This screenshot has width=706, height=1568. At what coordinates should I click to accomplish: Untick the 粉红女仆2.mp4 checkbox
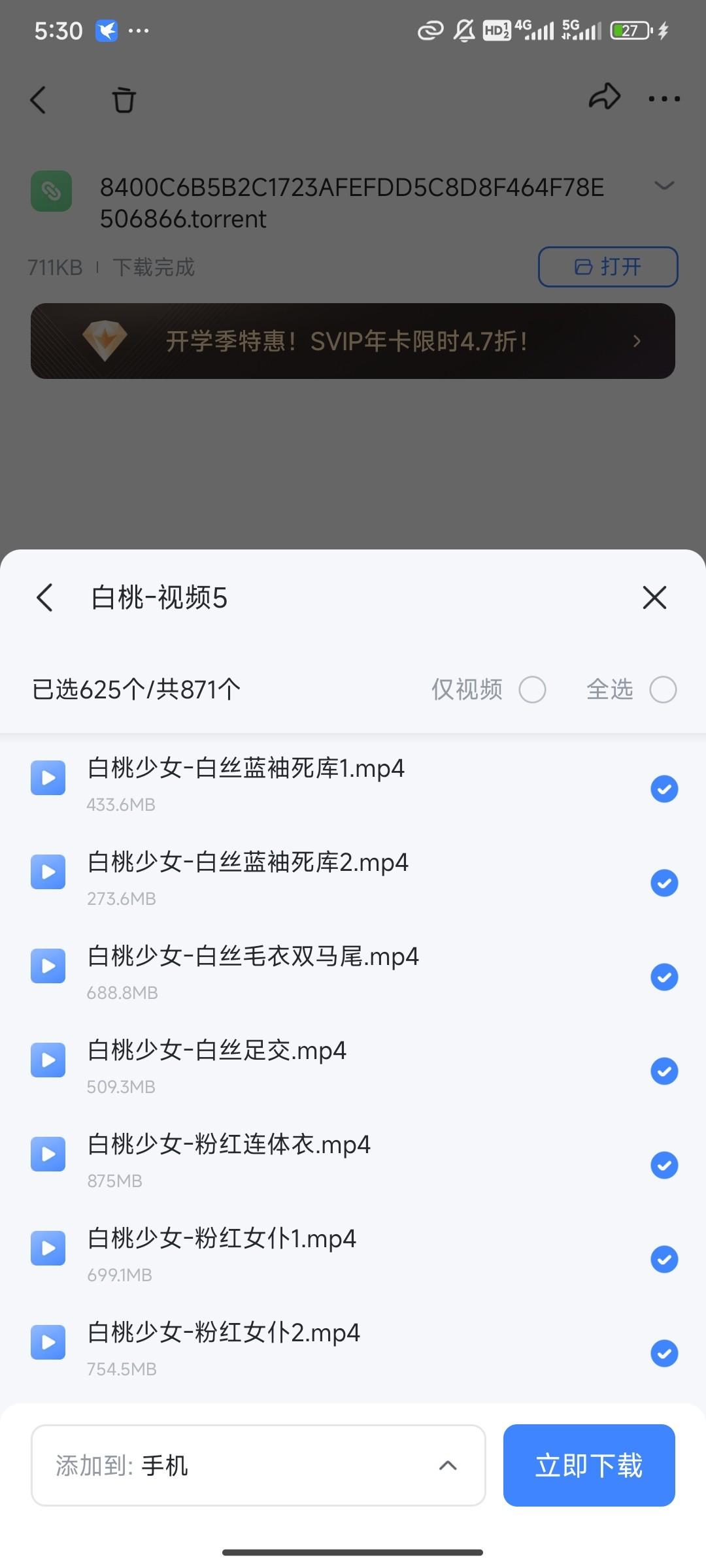pyautogui.click(x=664, y=1353)
